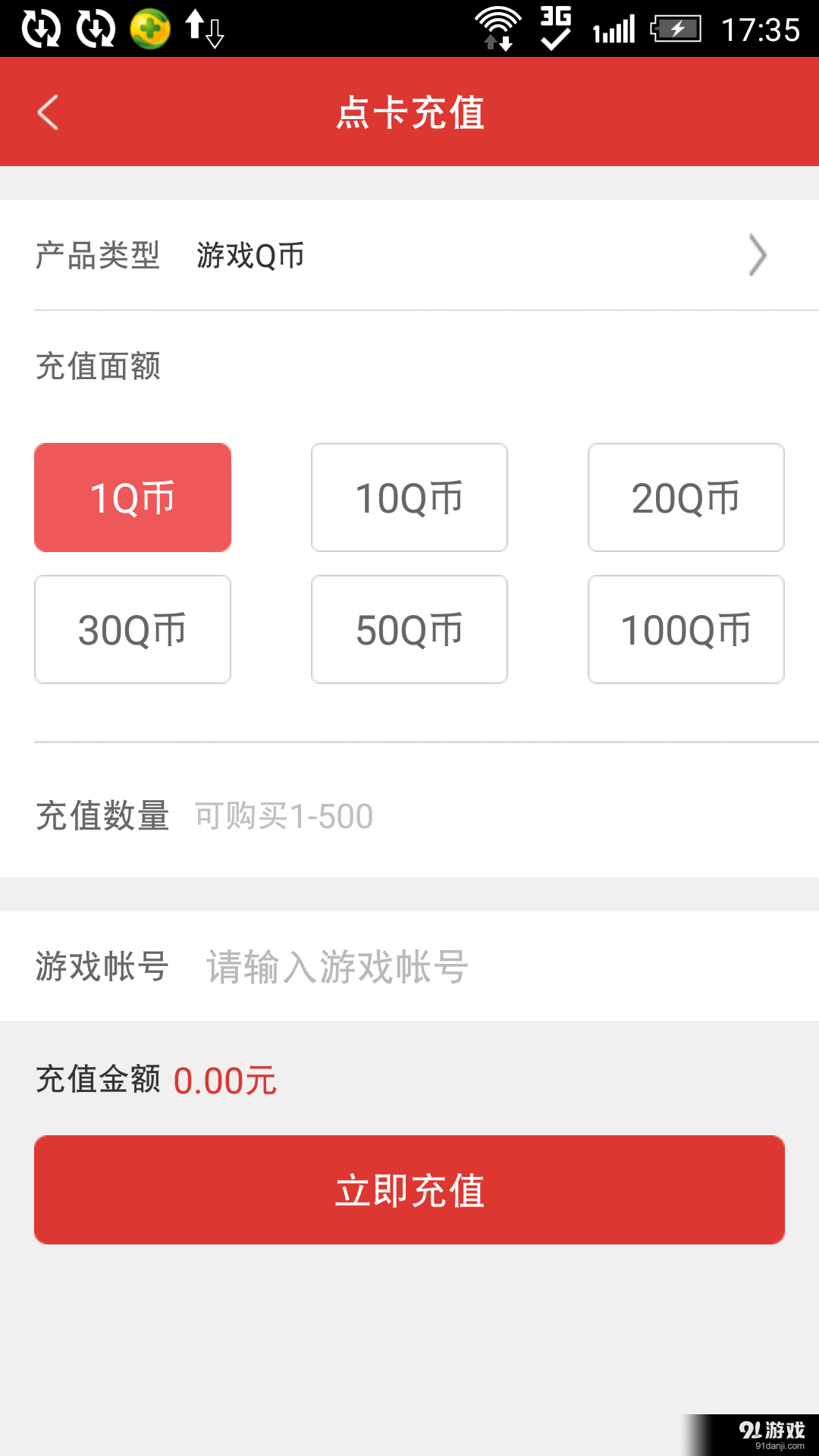Tap the Wi-Fi status icon

[x=497, y=29]
